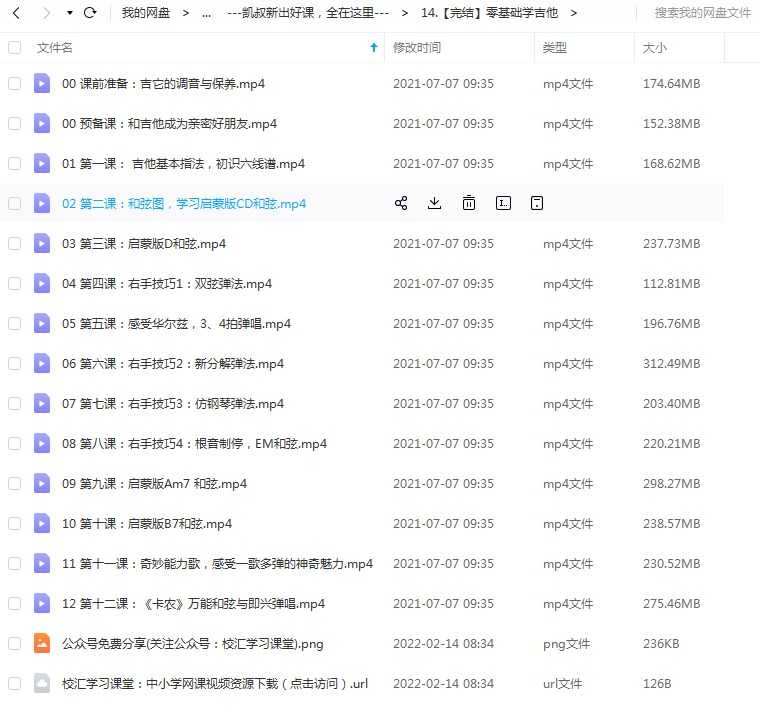760x724 pixels.
Task: Open 我的网盘 in the breadcrumb
Action: point(146,13)
